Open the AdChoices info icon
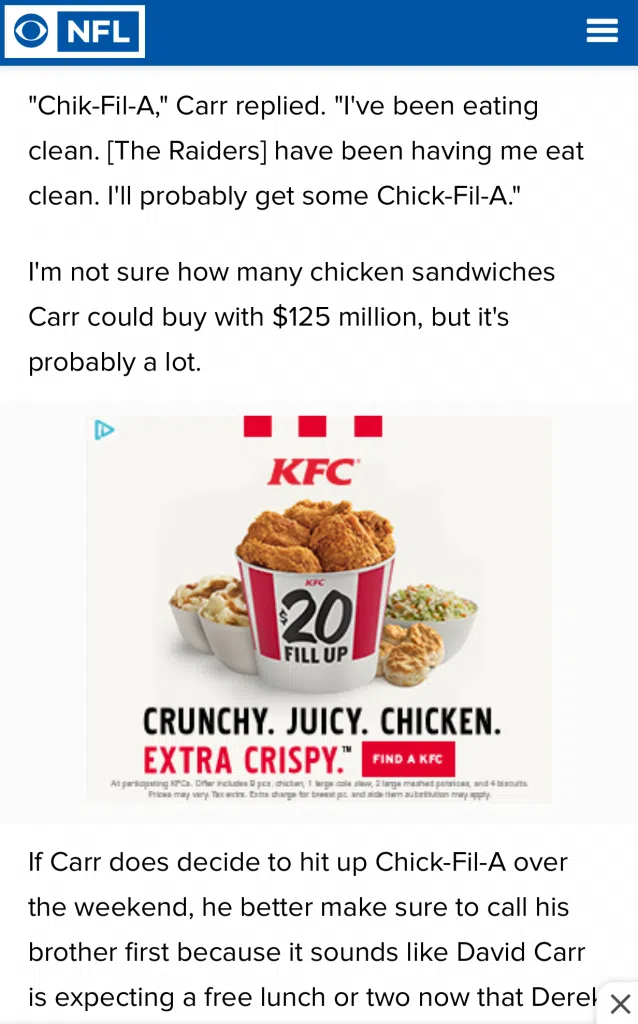The height and width of the screenshot is (1024, 638). [x=104, y=430]
